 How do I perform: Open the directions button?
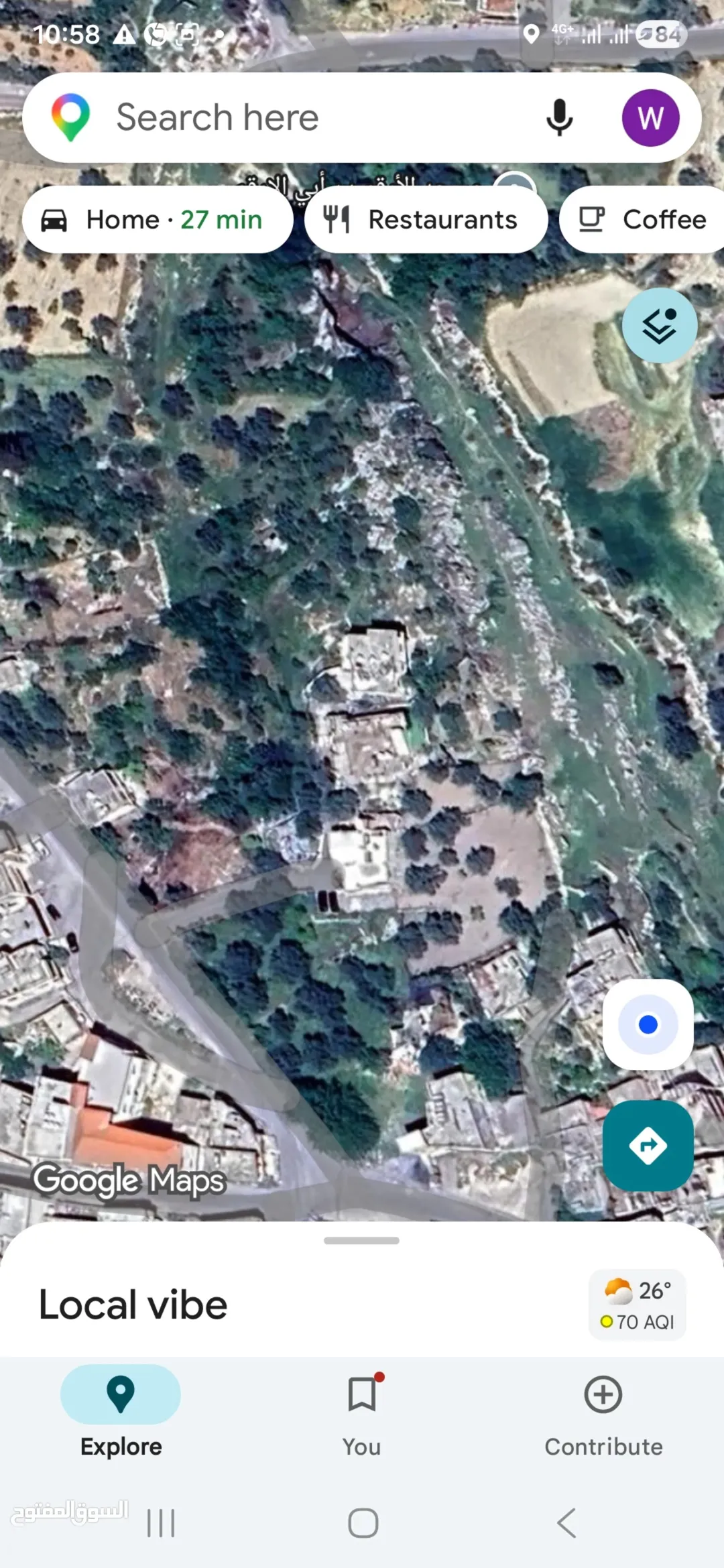coord(648,1146)
